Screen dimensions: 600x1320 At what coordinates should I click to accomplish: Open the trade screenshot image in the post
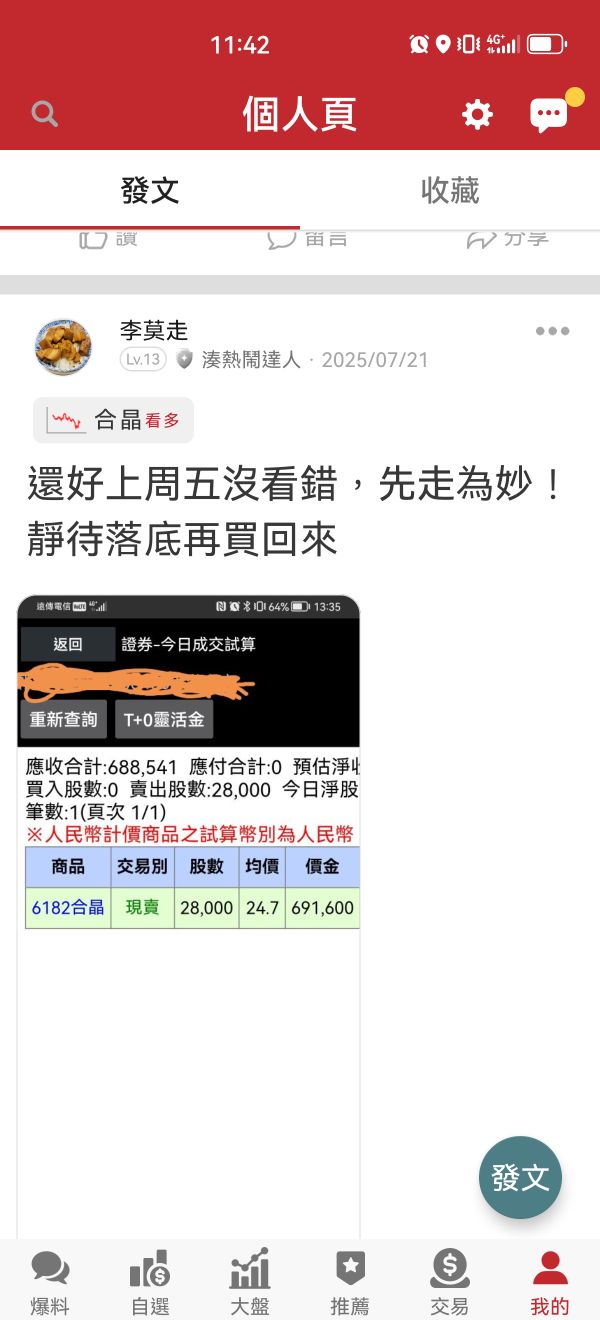point(188,917)
